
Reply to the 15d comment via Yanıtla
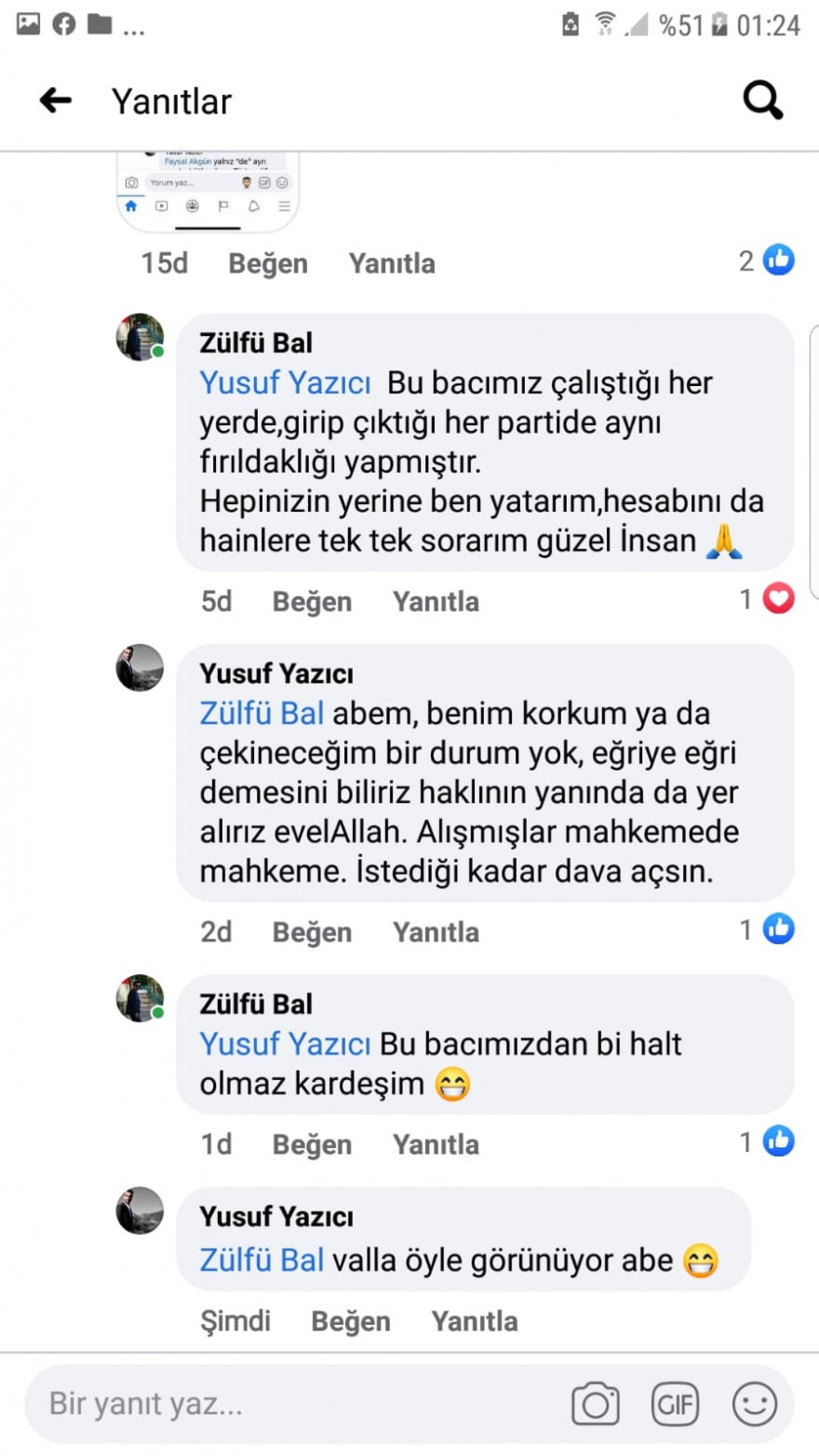[392, 263]
